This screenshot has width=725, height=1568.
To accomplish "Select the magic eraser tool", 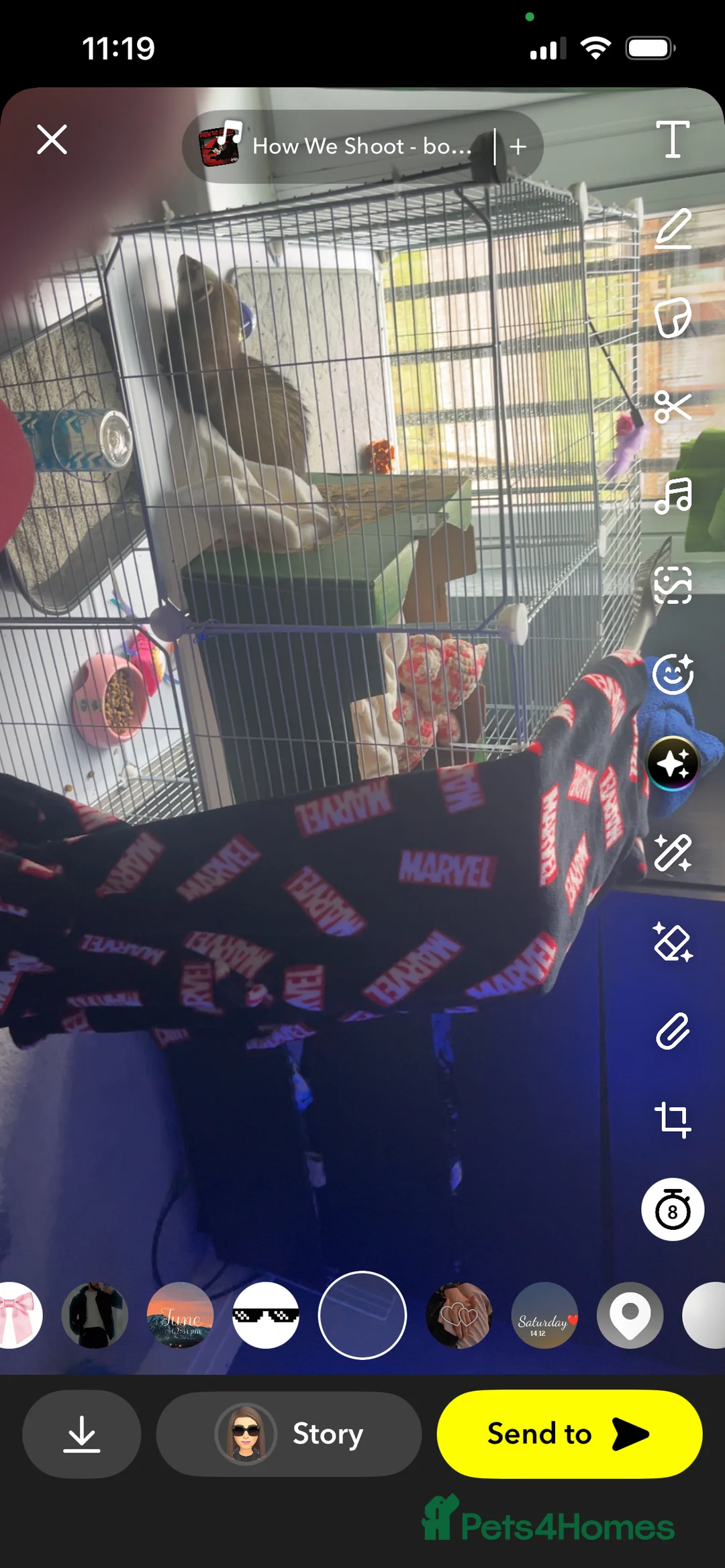I will tap(673, 942).
